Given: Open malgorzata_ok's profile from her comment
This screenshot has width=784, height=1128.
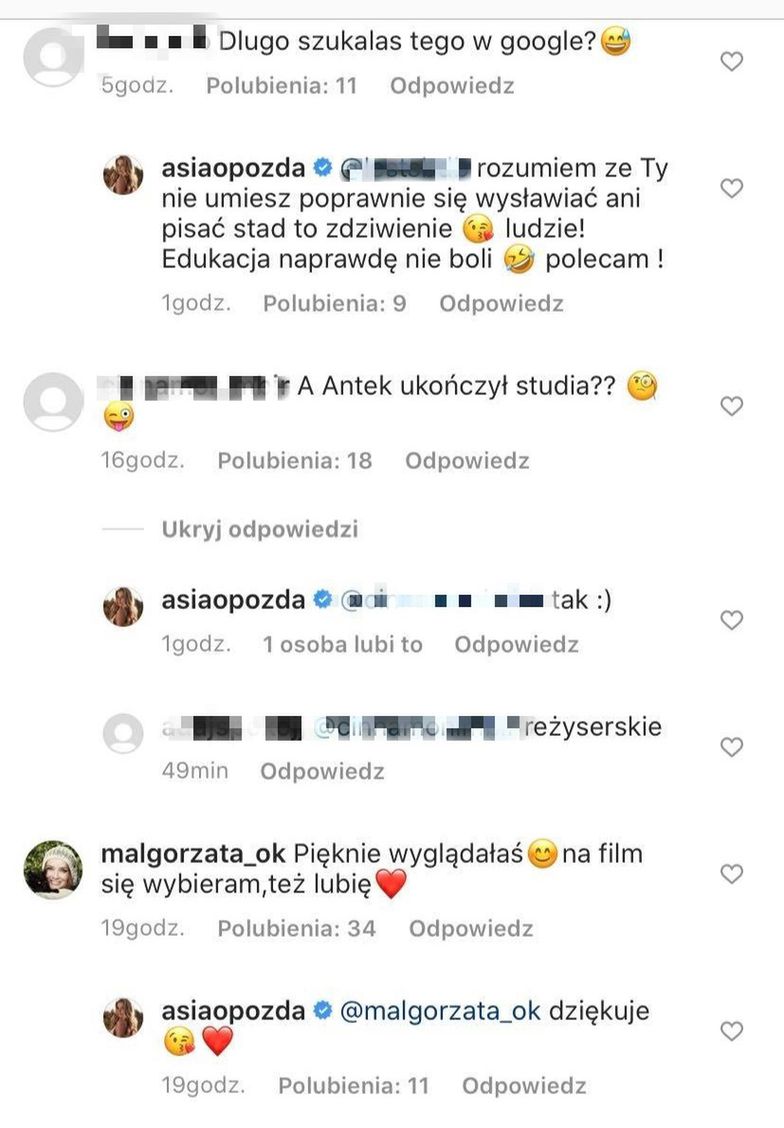Looking at the screenshot, I should coord(193,855).
